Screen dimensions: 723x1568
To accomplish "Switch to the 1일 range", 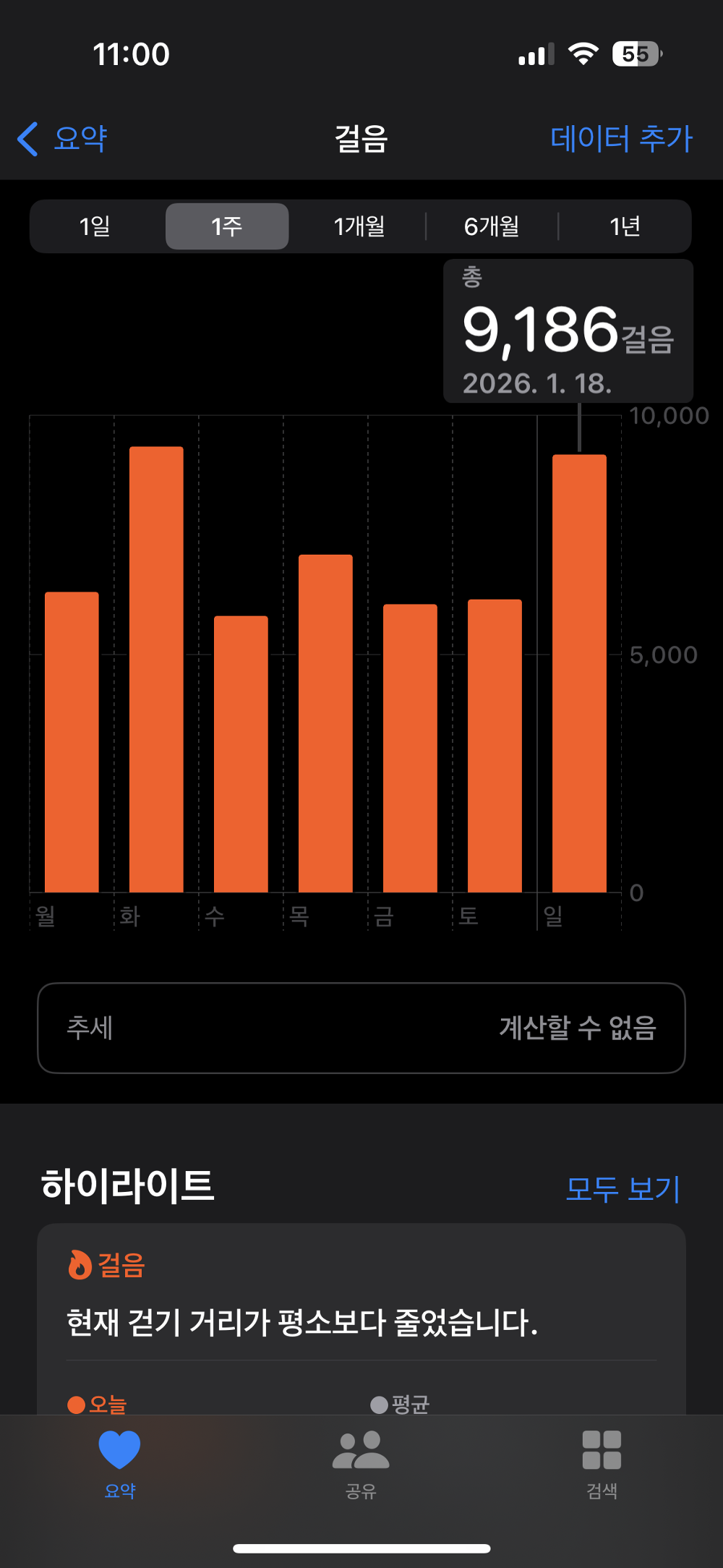I will tap(95, 226).
